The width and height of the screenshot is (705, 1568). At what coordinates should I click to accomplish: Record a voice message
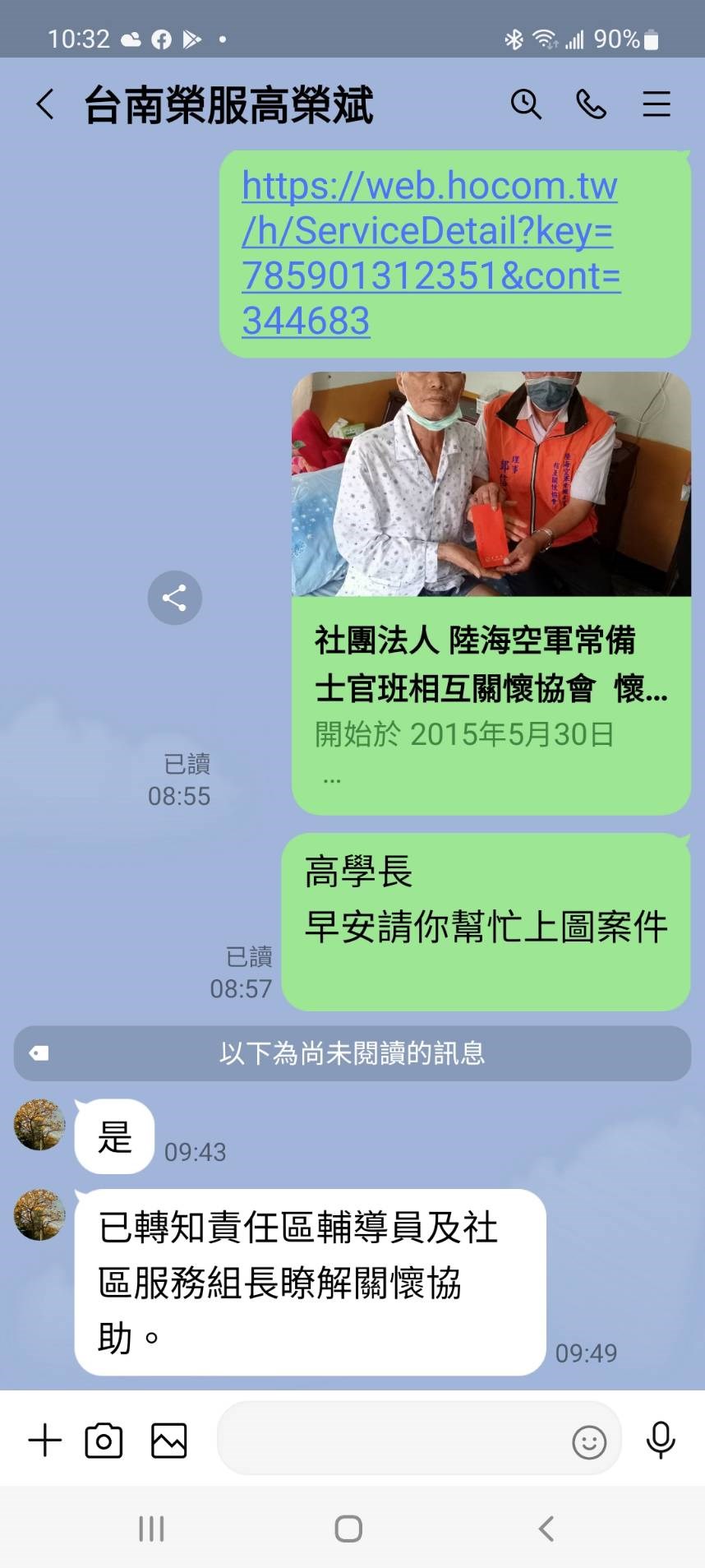point(661,1441)
